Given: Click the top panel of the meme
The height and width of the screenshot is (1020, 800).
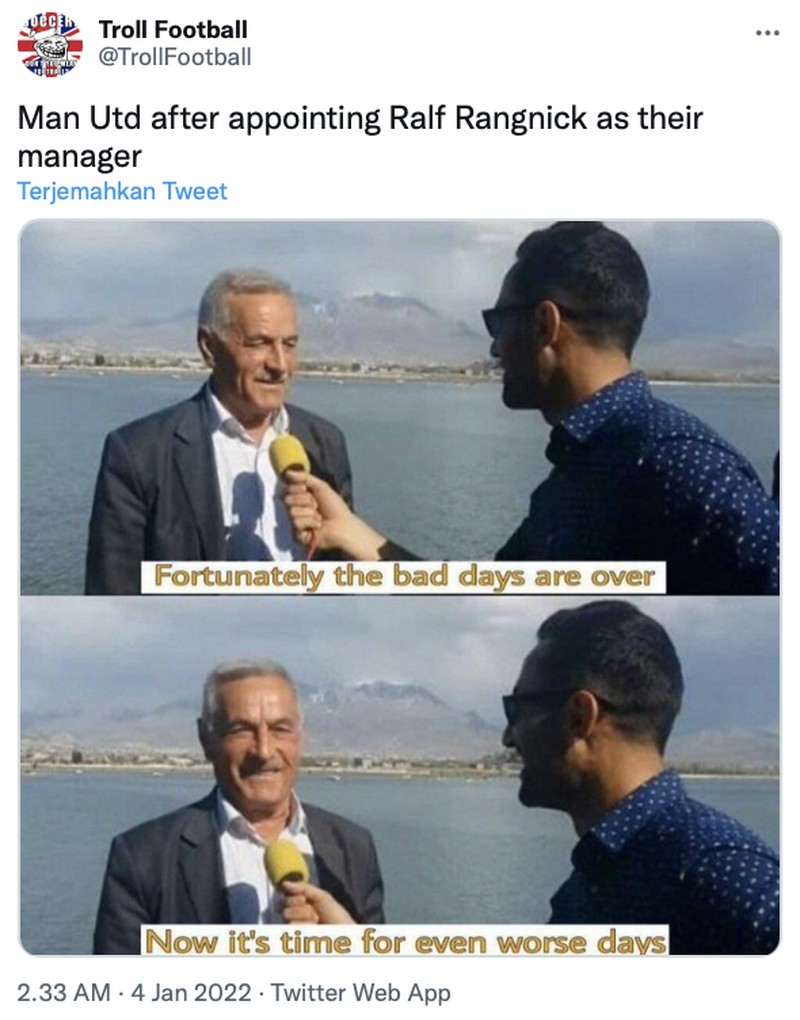Looking at the screenshot, I should (400, 400).
